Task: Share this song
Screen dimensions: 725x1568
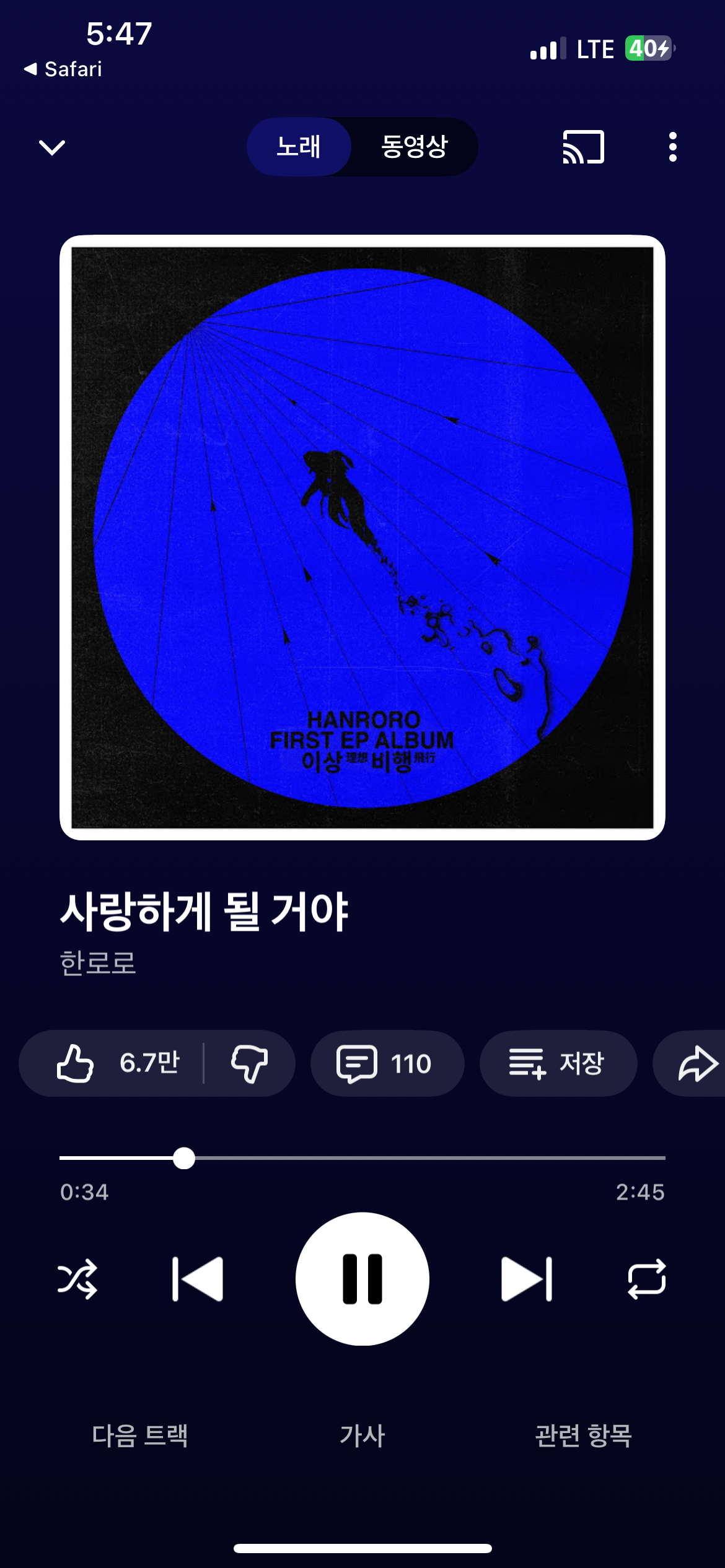Action: pyautogui.click(x=697, y=1063)
